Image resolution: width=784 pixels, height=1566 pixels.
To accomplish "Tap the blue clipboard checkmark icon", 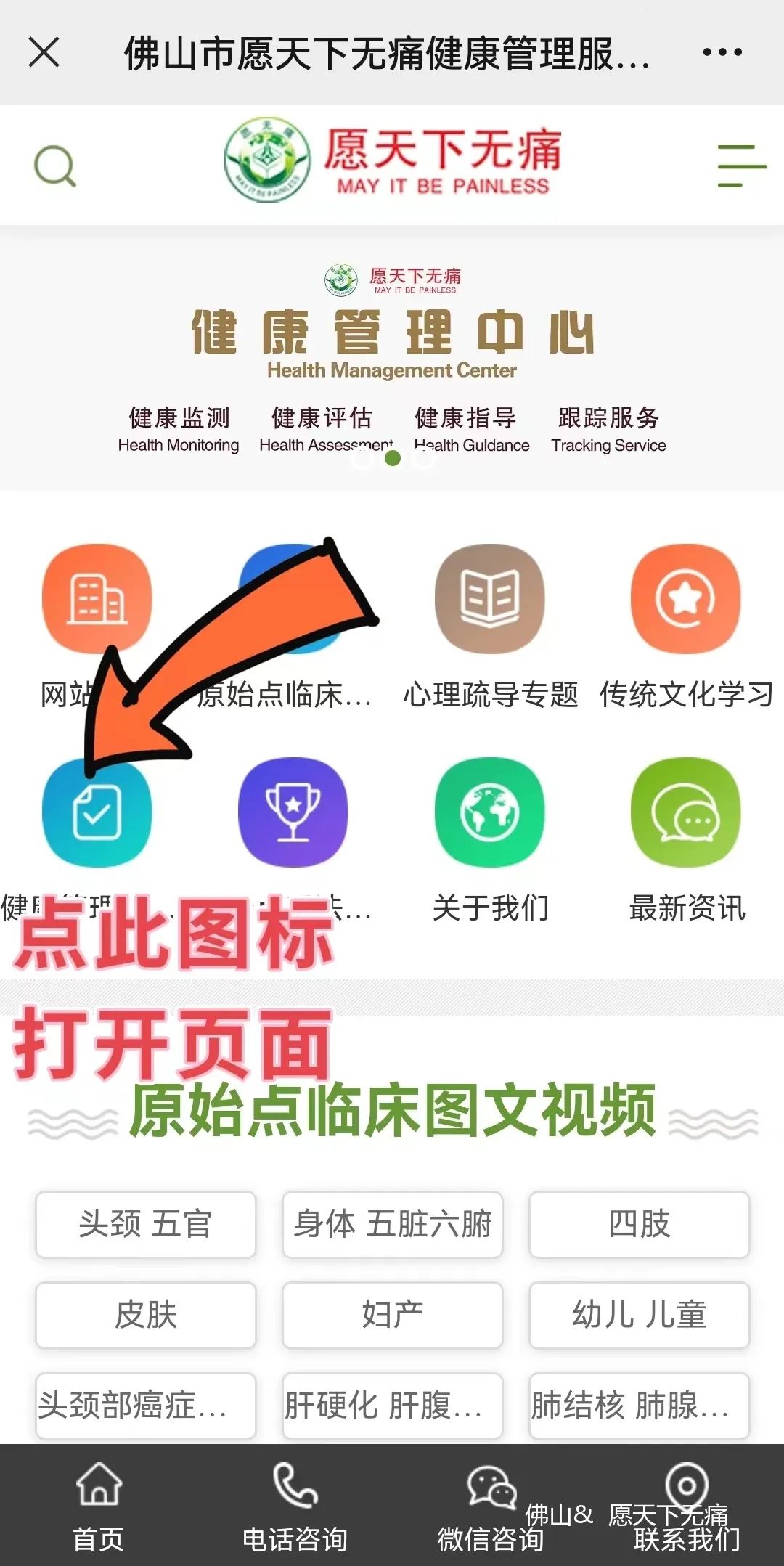I will coord(97,813).
